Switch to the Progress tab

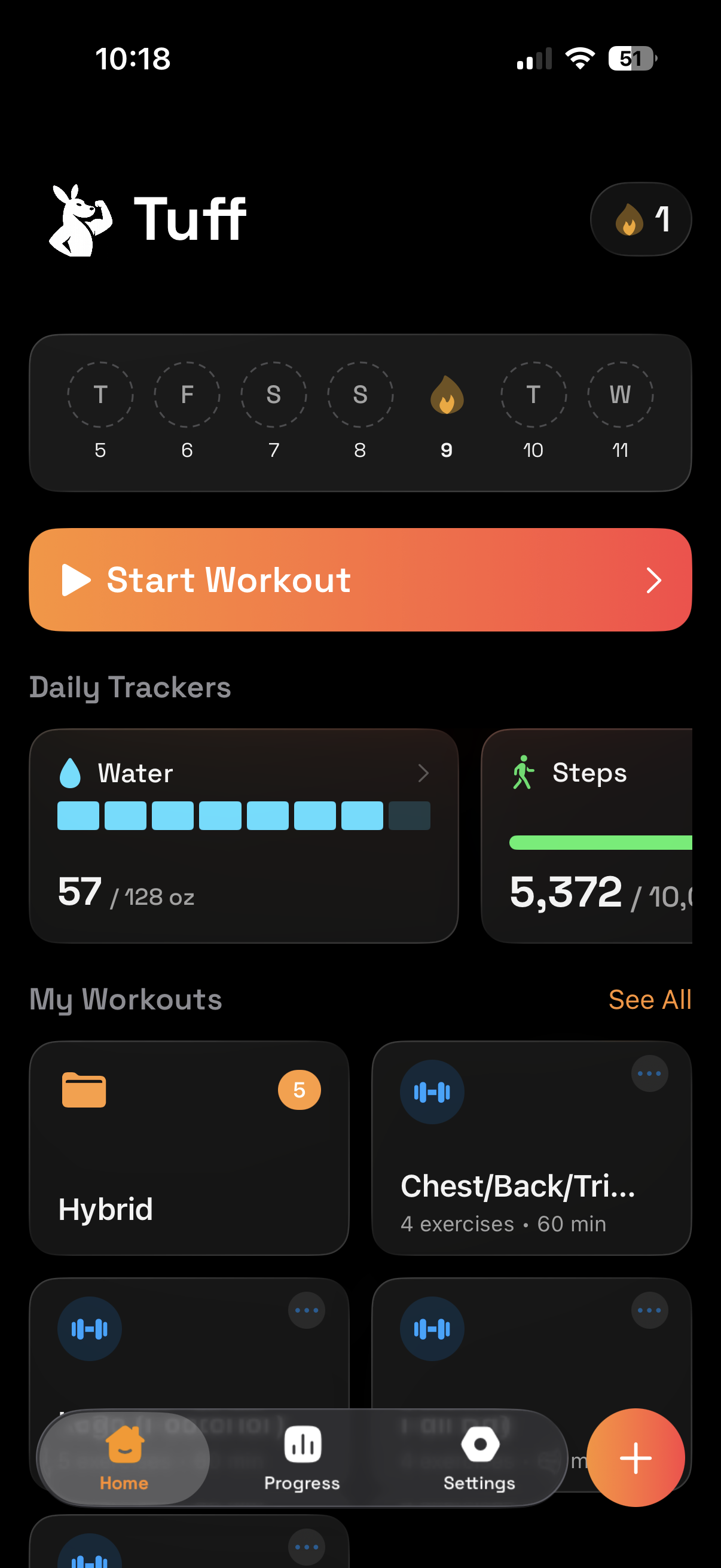[302, 1459]
